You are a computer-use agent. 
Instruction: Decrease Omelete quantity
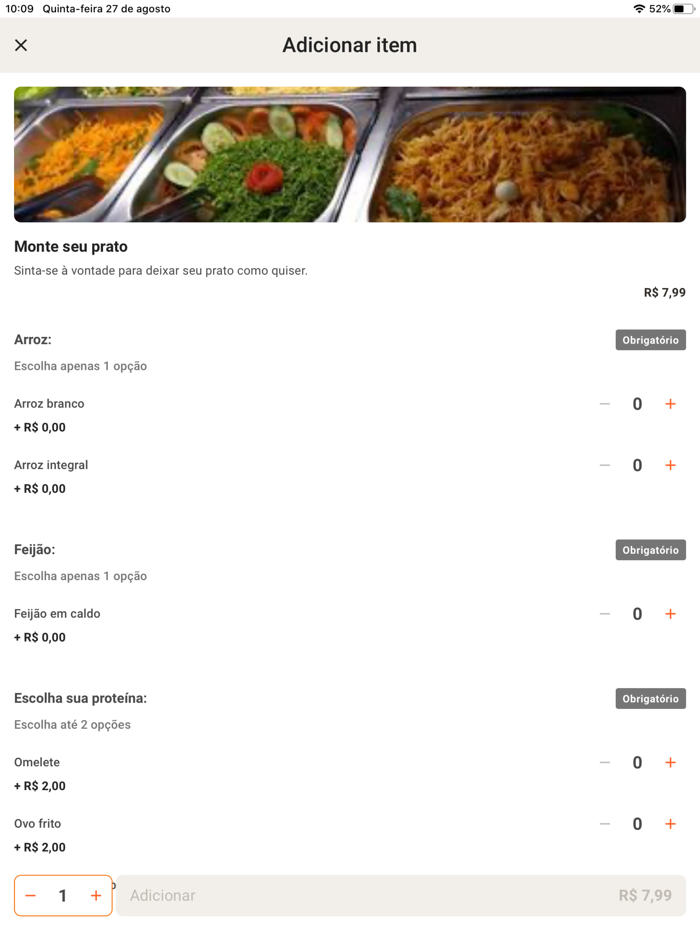605,763
